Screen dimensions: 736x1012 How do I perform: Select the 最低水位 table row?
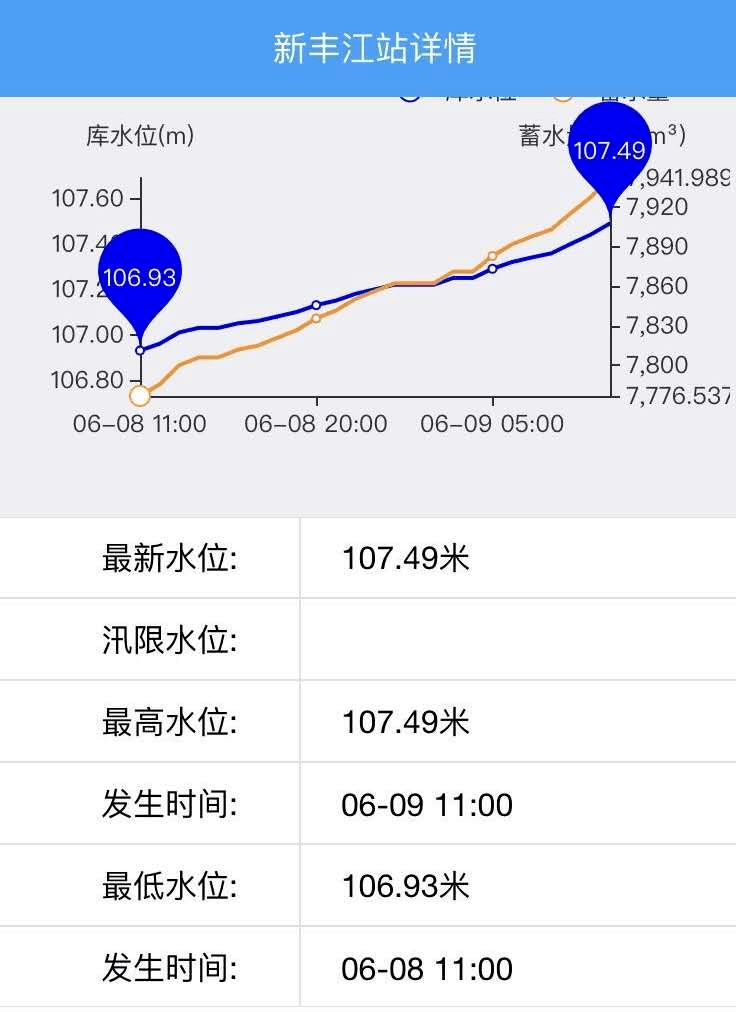coord(368,885)
